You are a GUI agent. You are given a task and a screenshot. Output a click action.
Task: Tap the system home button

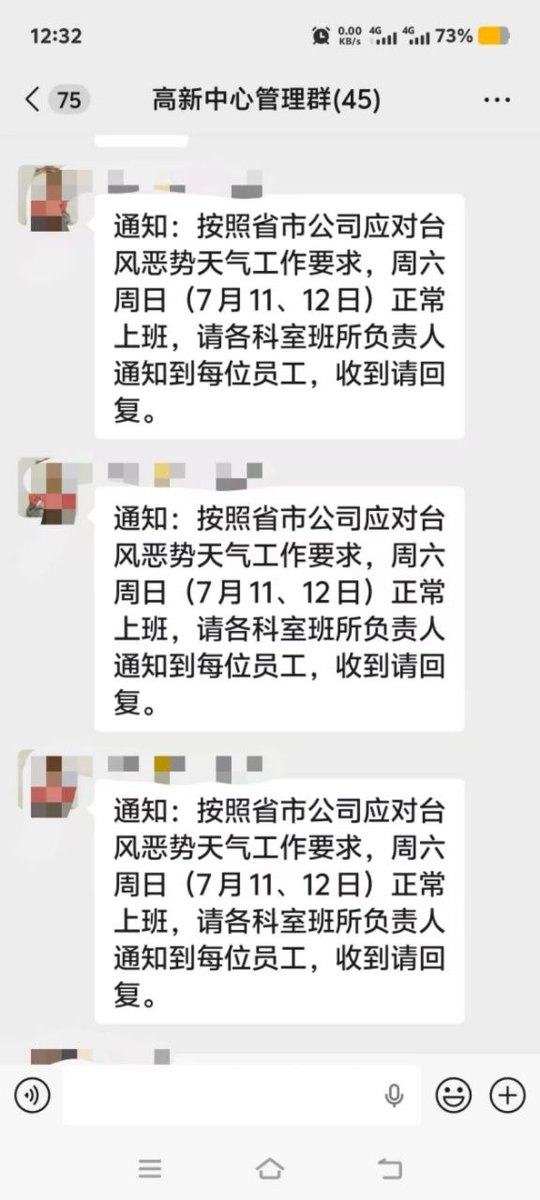click(270, 1168)
